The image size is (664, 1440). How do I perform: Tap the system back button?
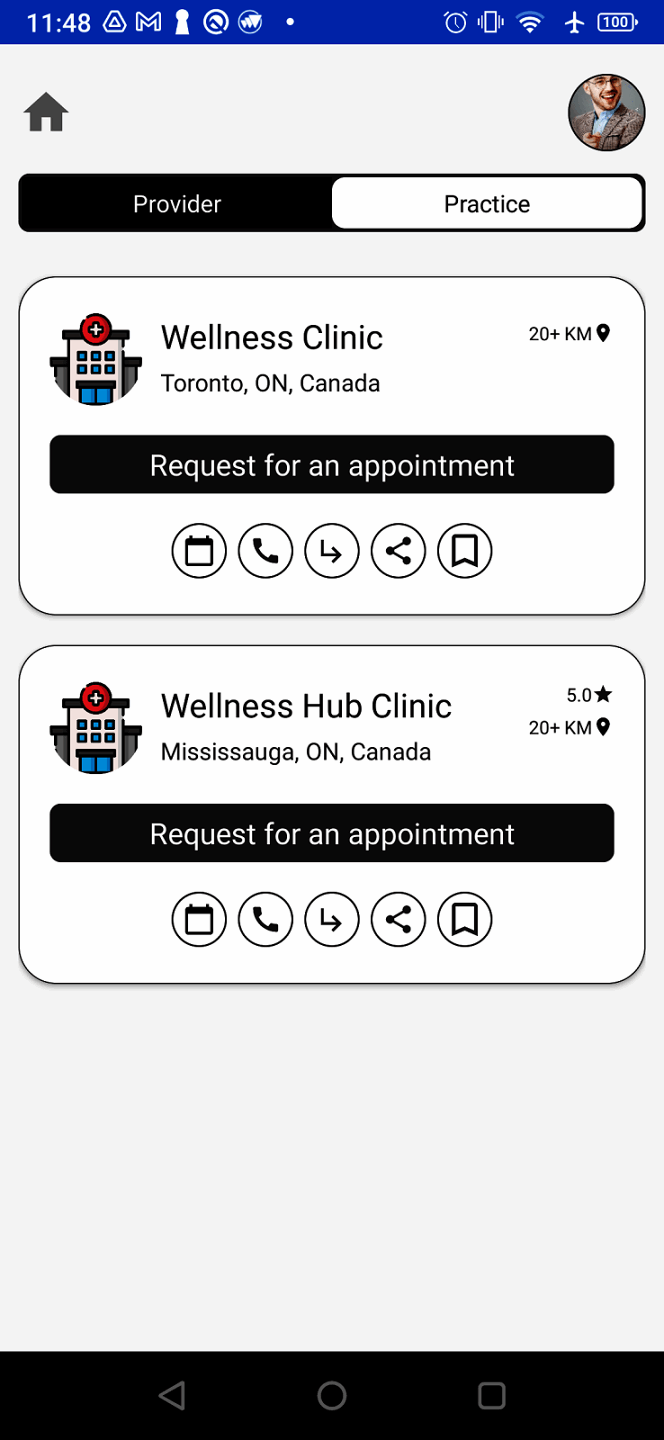(x=172, y=1396)
